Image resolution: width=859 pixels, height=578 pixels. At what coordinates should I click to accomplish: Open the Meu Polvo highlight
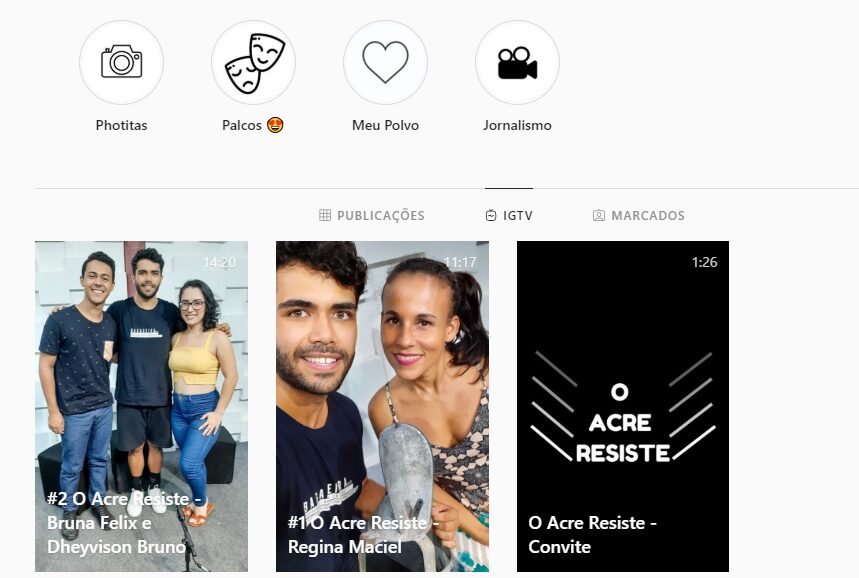pos(385,63)
